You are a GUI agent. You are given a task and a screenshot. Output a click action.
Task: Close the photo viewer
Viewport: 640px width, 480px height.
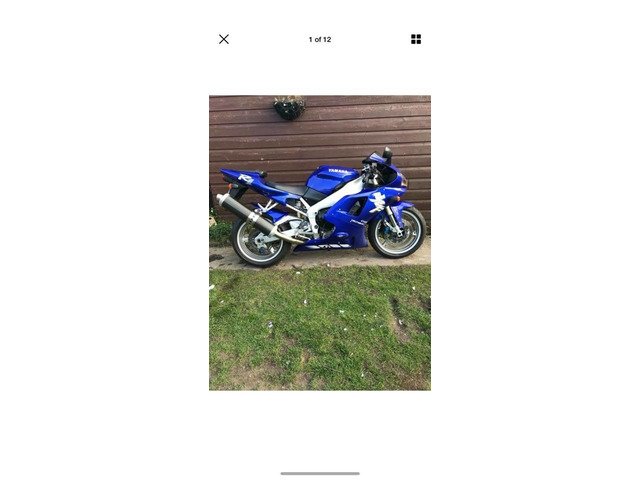[224, 39]
